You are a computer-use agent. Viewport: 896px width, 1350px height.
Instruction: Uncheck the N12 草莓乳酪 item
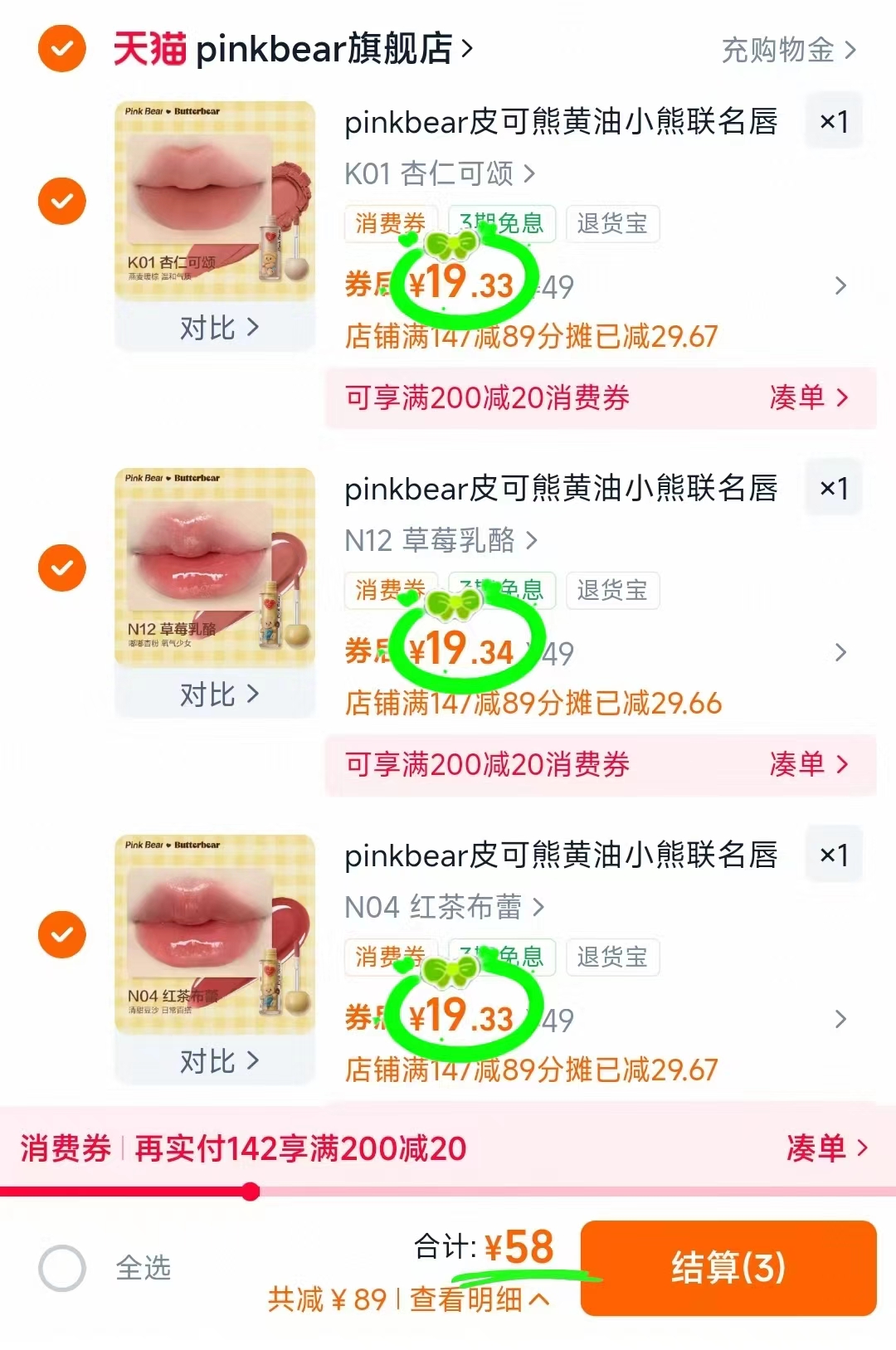pyautogui.click(x=61, y=568)
